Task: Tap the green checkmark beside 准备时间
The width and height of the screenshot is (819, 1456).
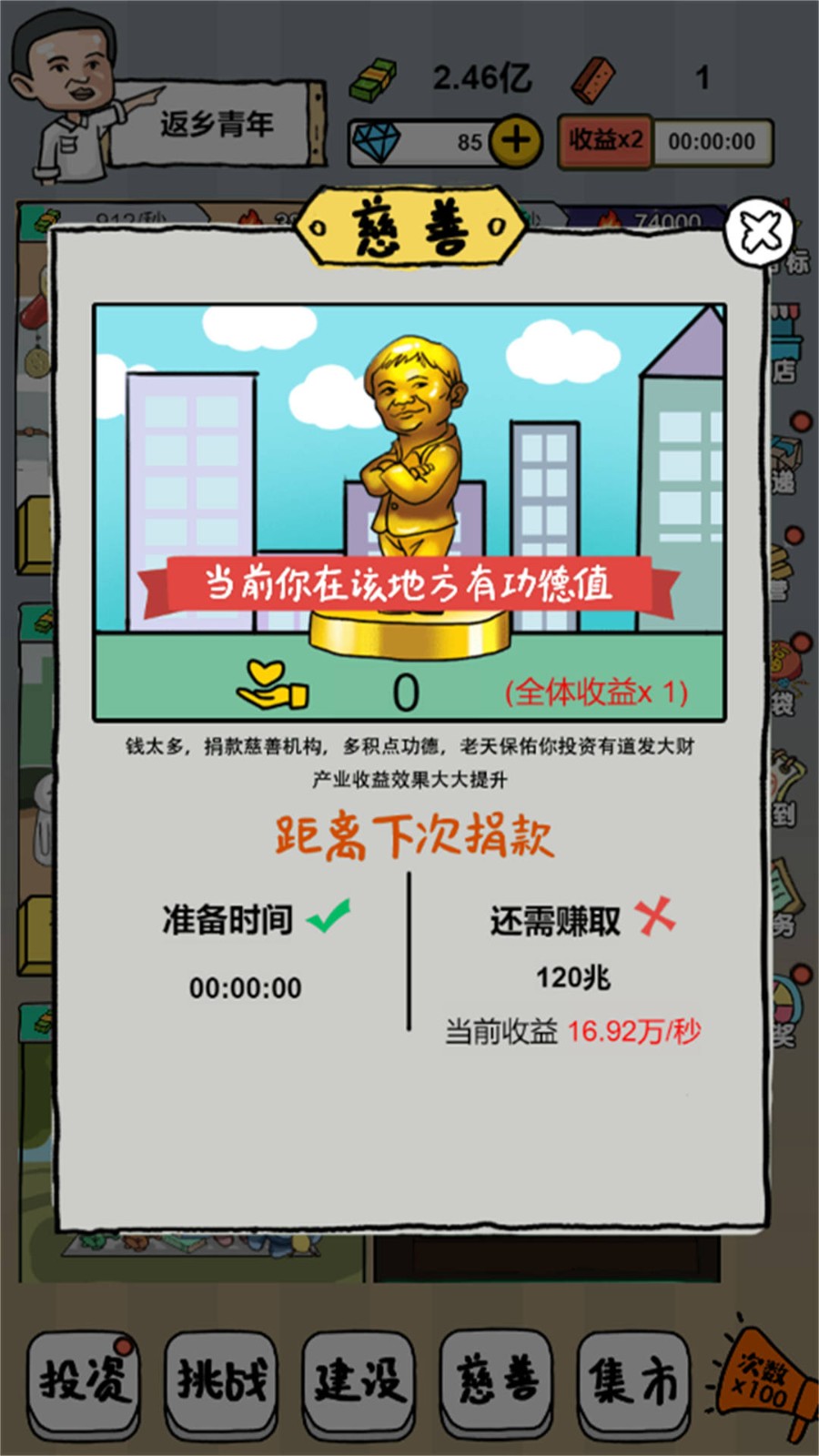Action: click(x=326, y=915)
